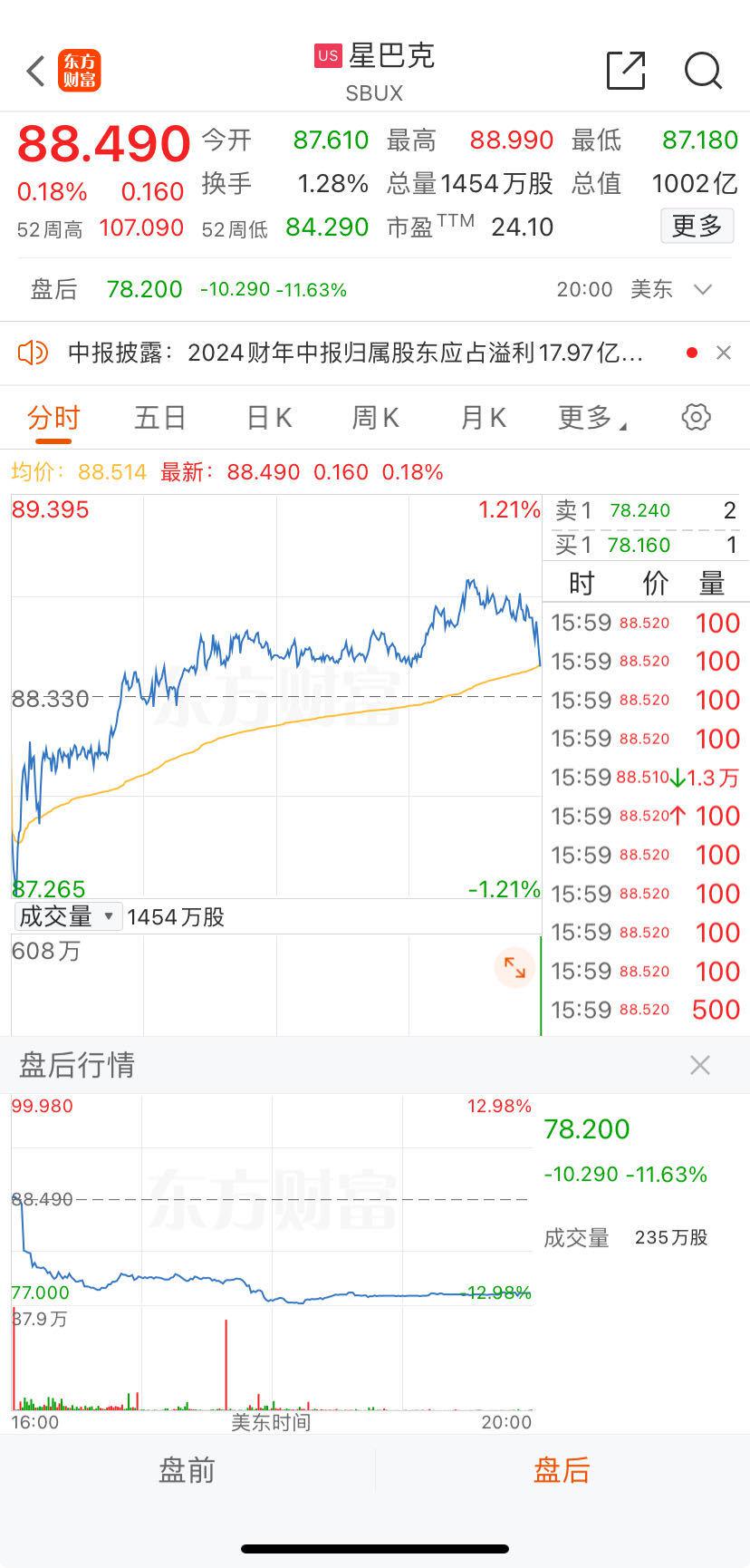
Task: Select the 盘后 after-hours tab
Action: pyautogui.click(x=562, y=1469)
